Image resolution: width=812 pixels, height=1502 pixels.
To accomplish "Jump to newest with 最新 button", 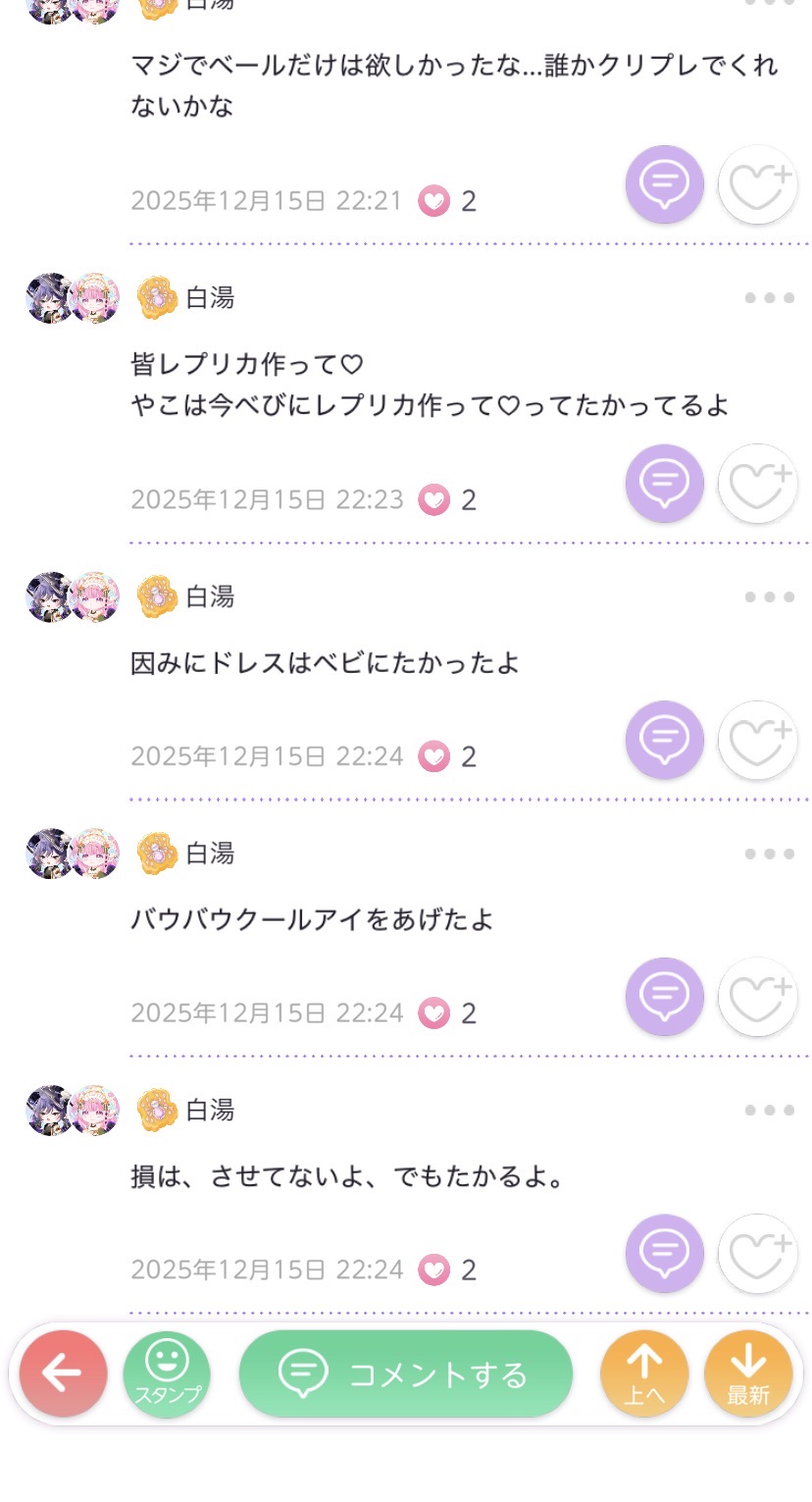I will (747, 1373).
